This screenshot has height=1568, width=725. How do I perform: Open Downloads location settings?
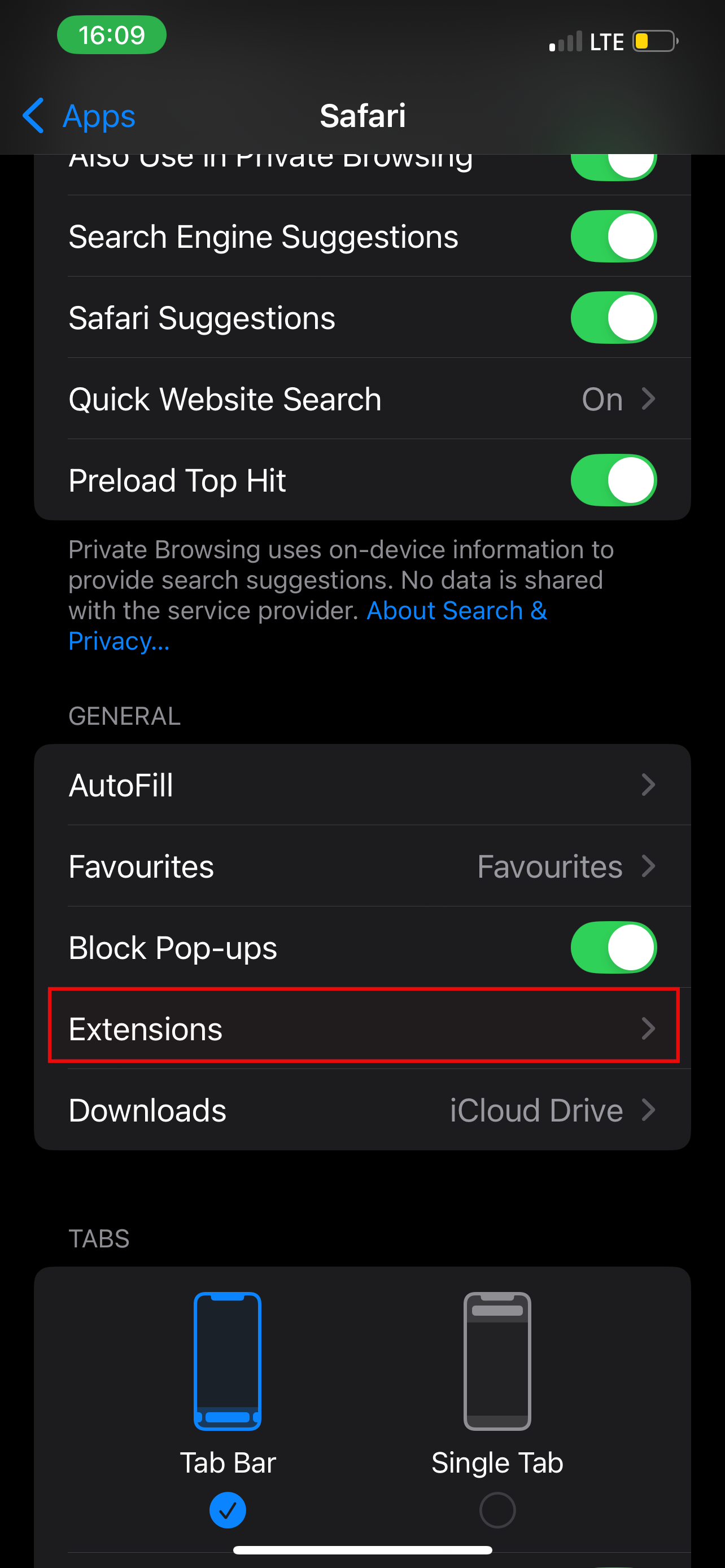point(362,1110)
